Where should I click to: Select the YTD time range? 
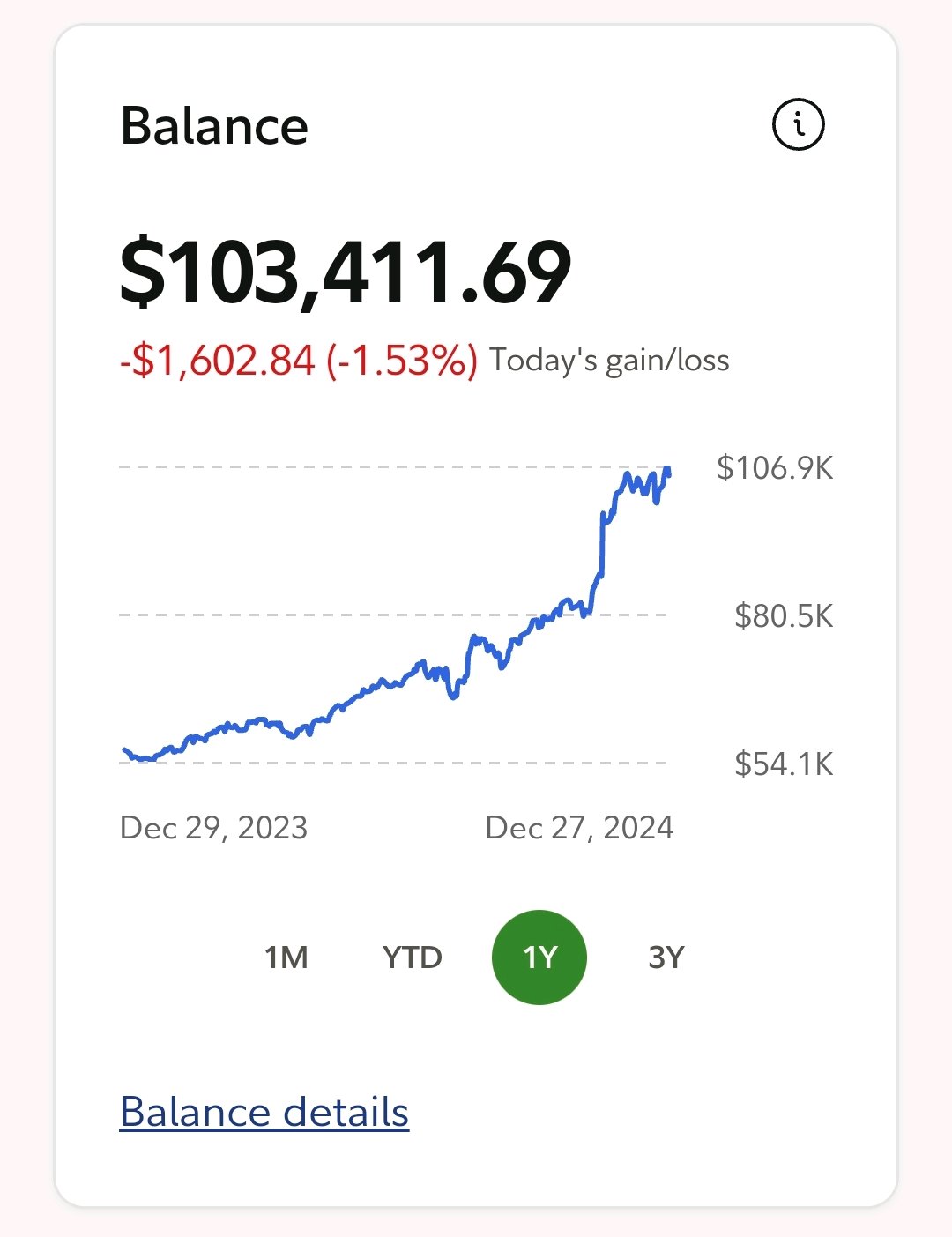[x=412, y=958]
